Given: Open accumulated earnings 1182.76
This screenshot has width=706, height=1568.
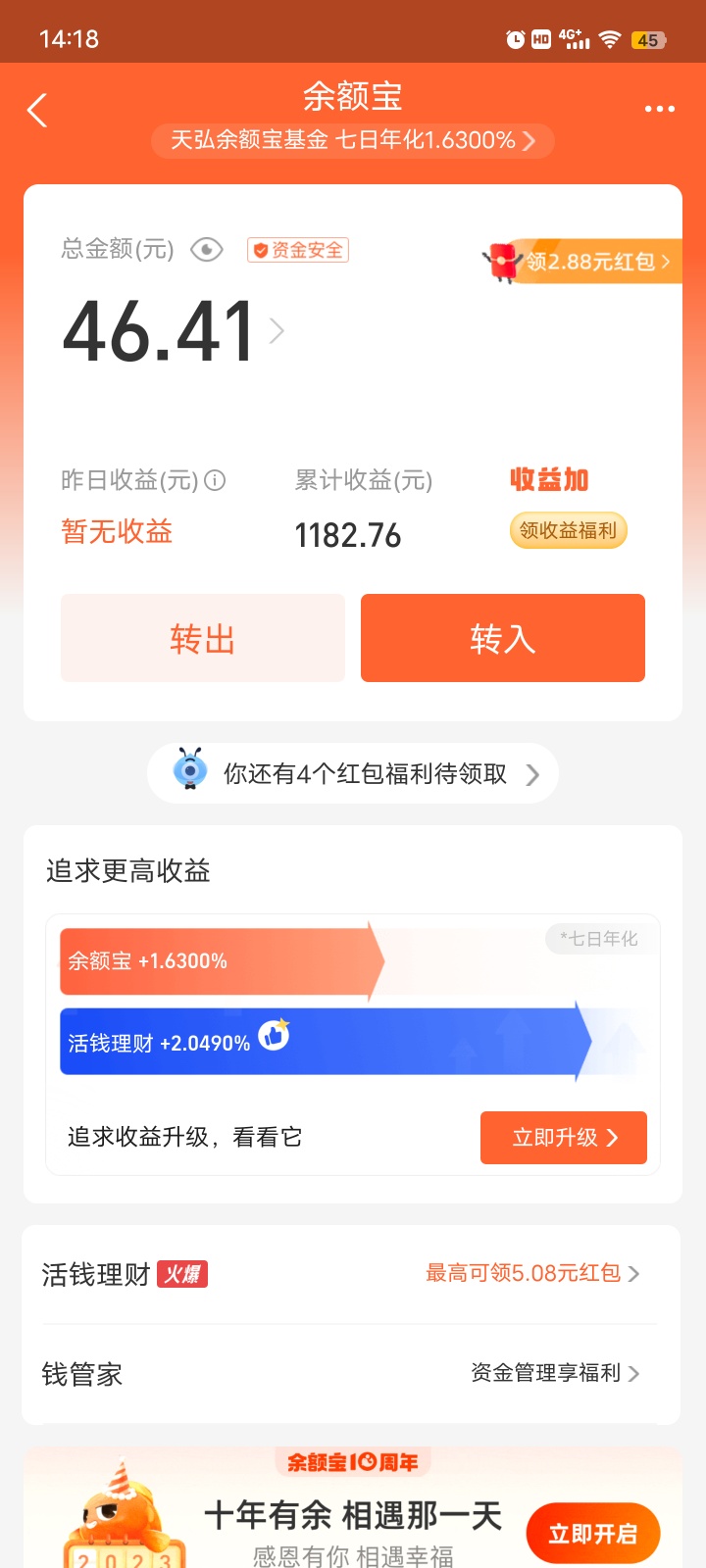Looking at the screenshot, I should [x=348, y=535].
